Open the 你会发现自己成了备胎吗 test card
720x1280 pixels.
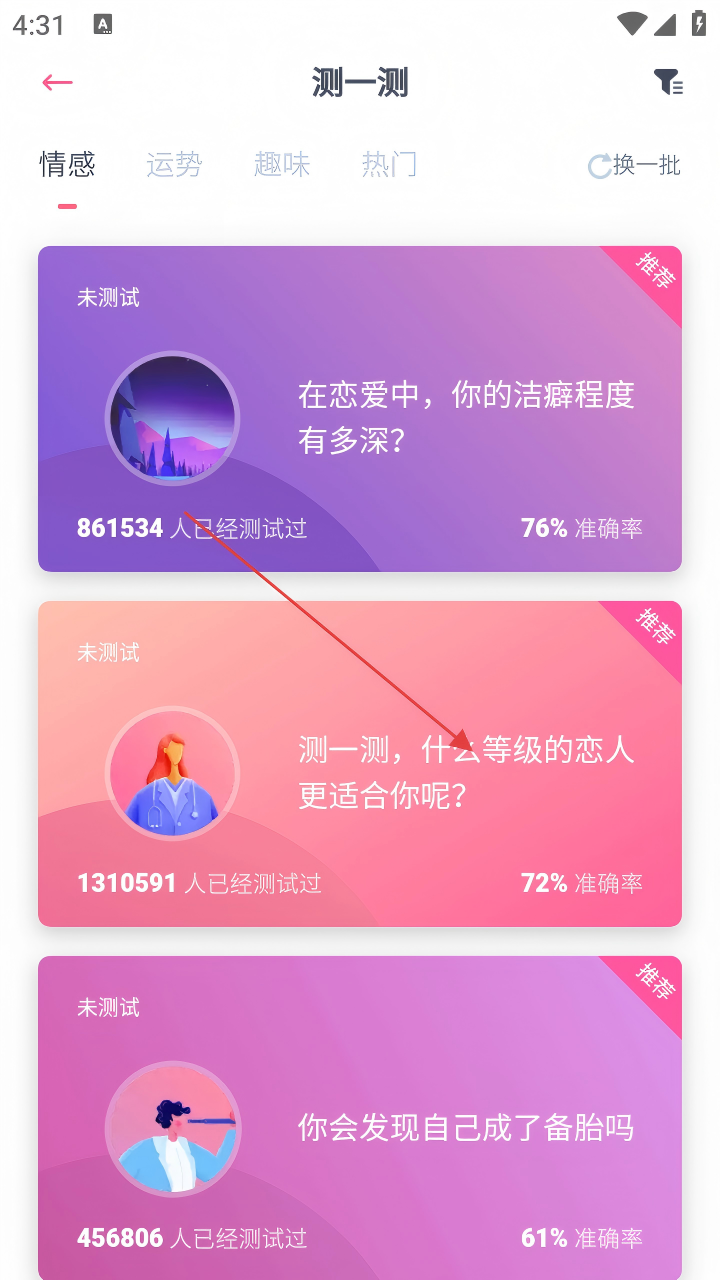coord(360,1120)
